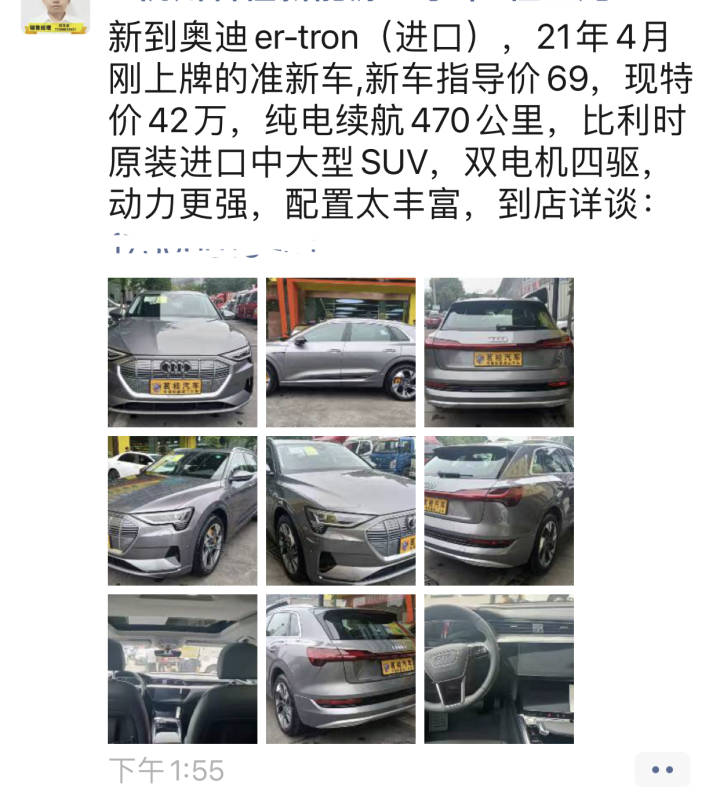This screenshot has height=799, width=720.
Task: View the rear-side photo with taillight strip
Action: click(498, 510)
